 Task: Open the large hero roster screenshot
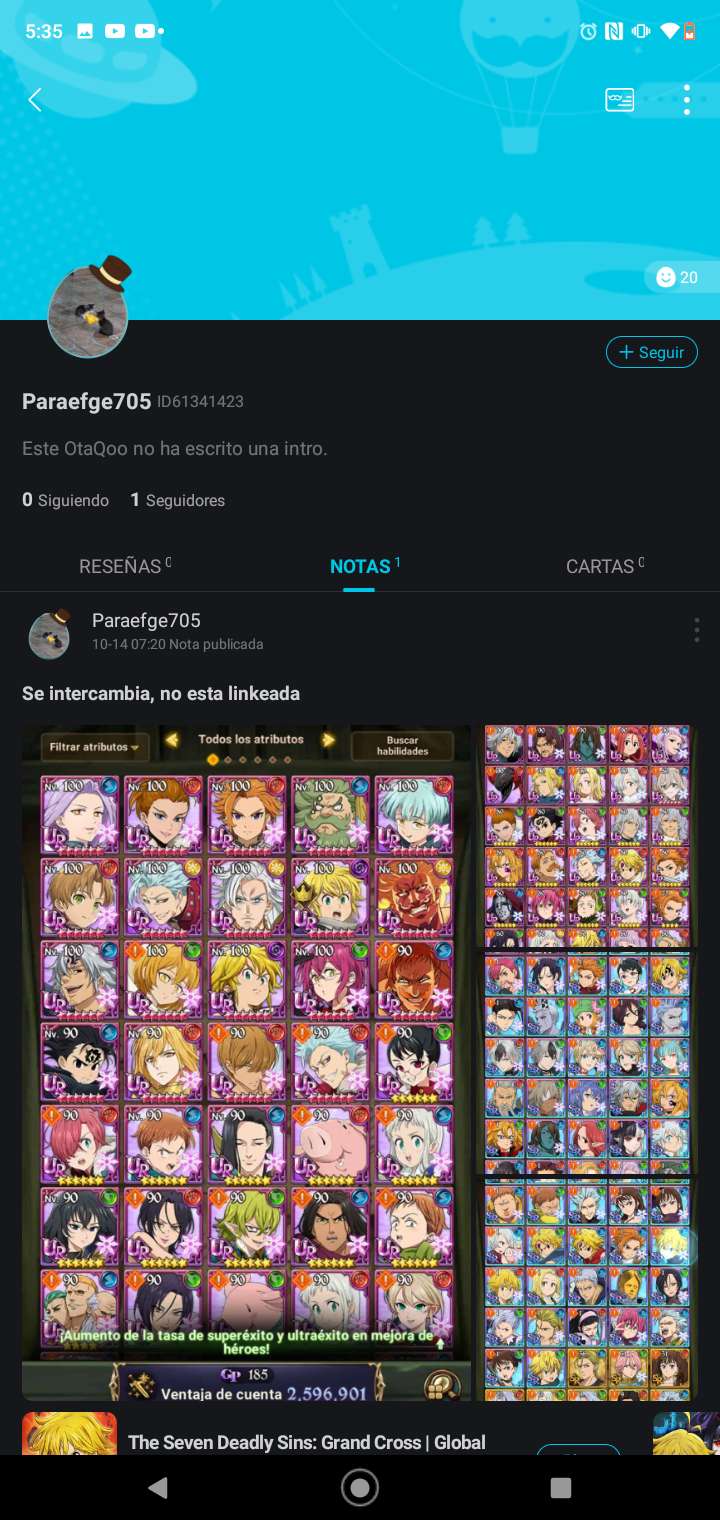coord(247,1060)
